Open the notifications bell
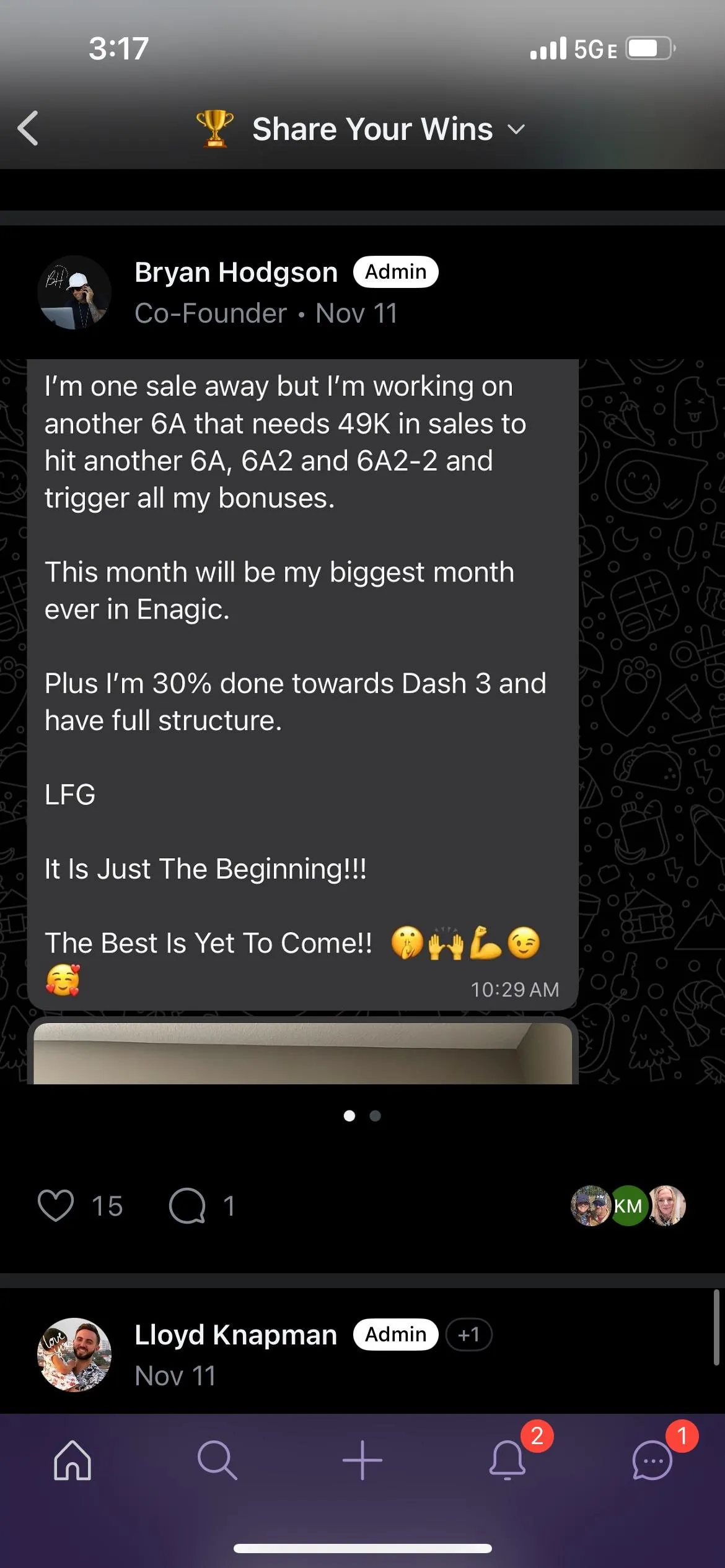 tap(507, 1460)
